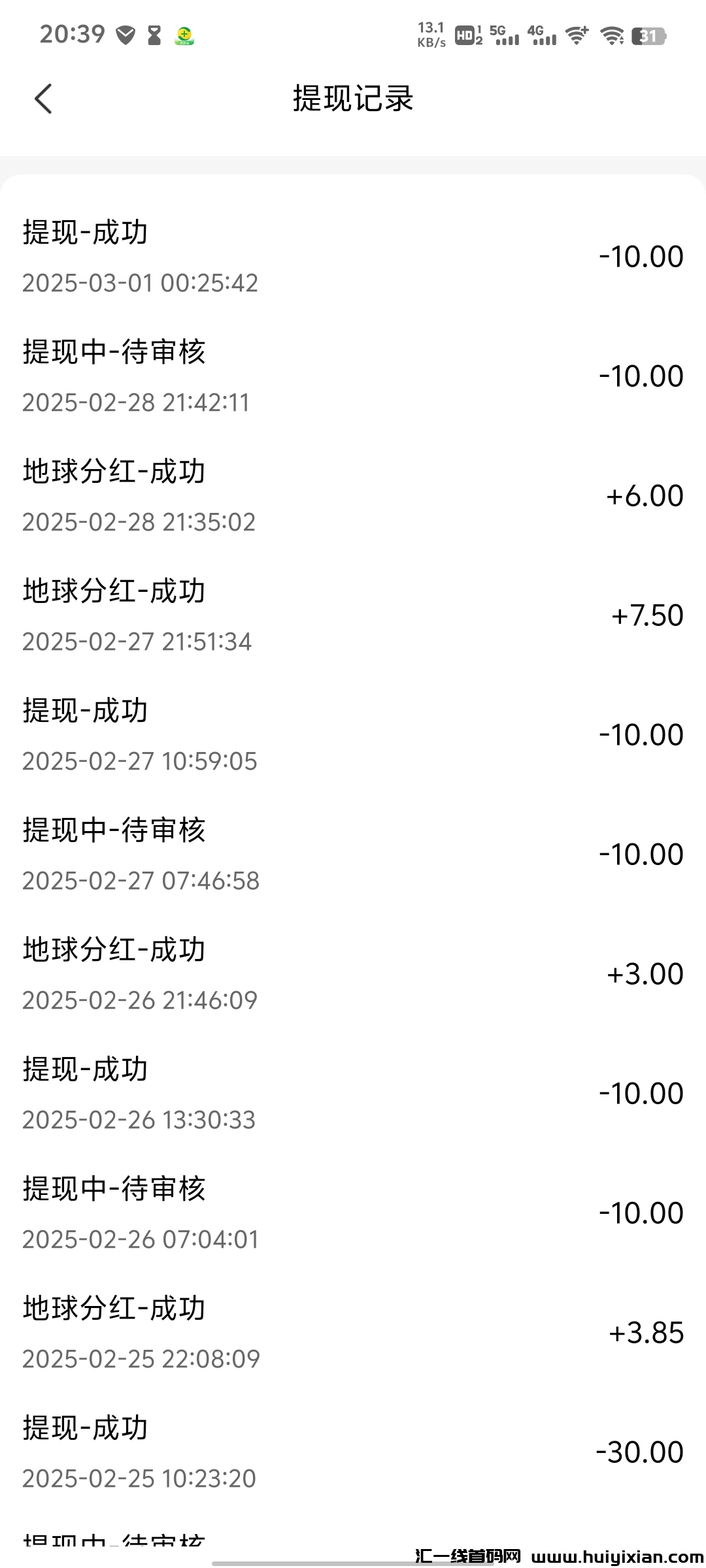706x1568 pixels.
Task: Open the 提现-成功 record from 2025-02-27 10:59
Action: click(x=353, y=734)
